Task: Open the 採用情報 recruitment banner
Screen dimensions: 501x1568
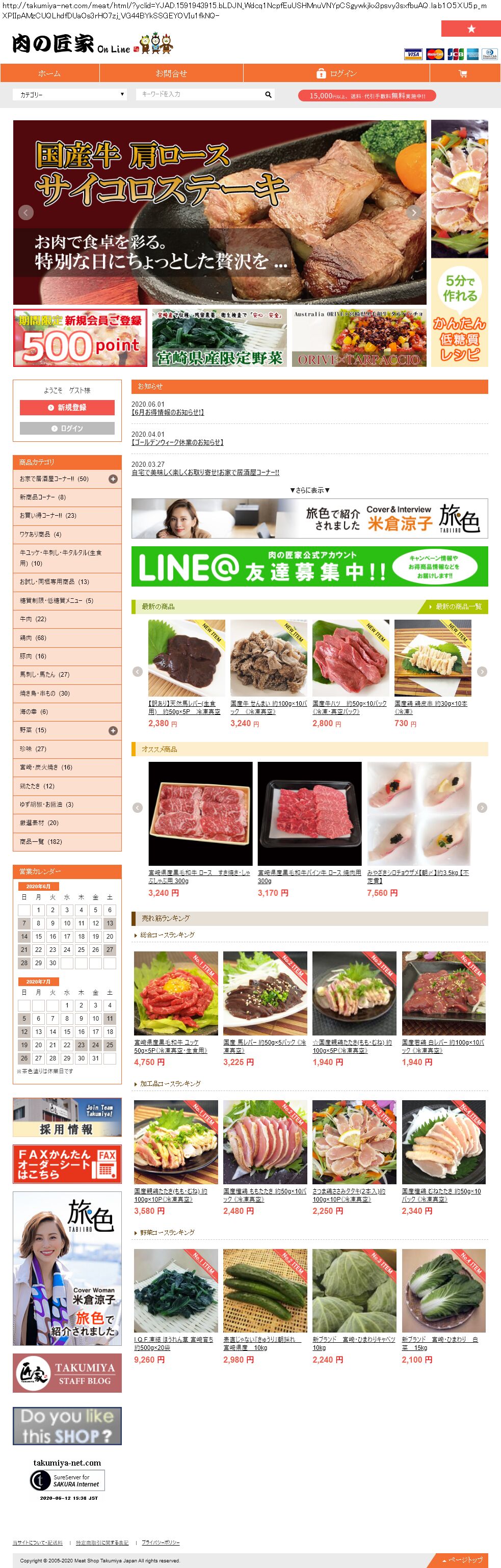Action: [x=67, y=1118]
